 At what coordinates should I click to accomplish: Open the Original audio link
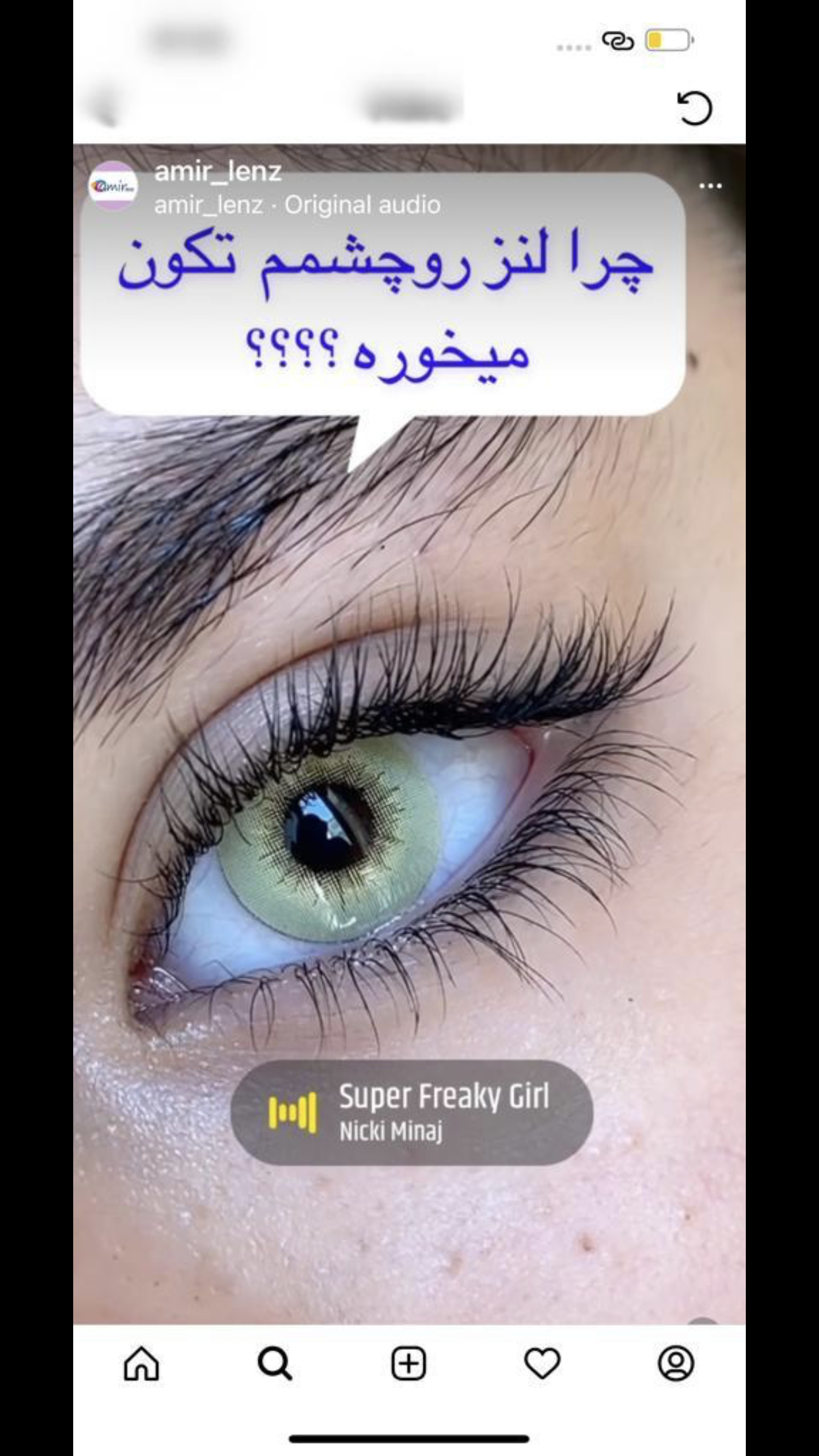click(x=362, y=205)
